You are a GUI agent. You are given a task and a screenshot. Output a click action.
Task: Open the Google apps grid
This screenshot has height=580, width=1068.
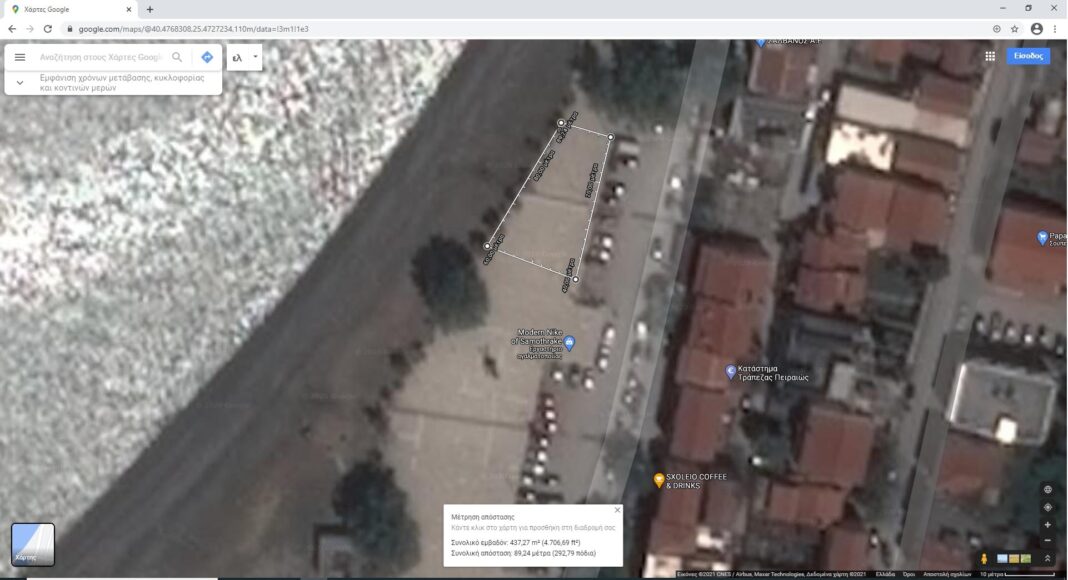point(990,56)
